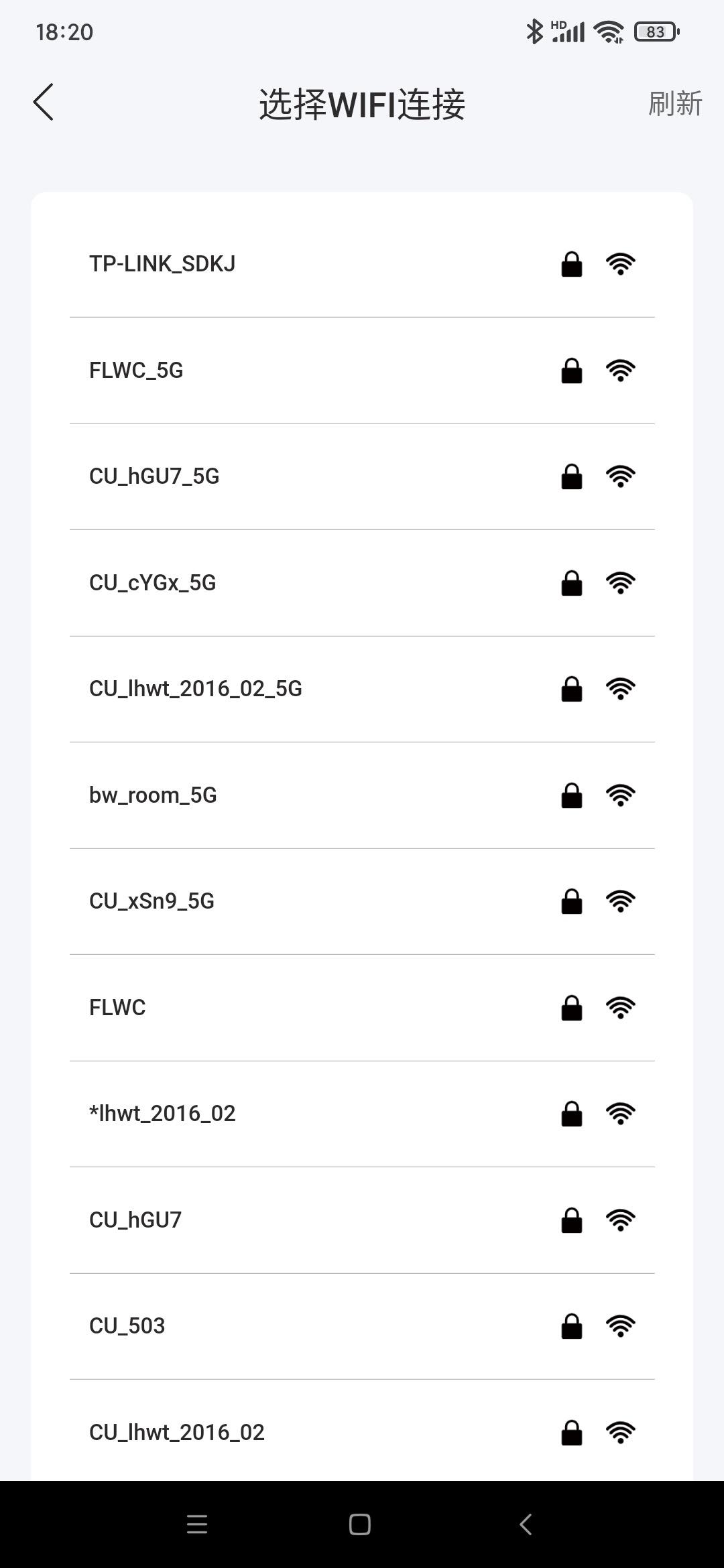Image resolution: width=724 pixels, height=1568 pixels.
Task: Go to the system home screen
Action: coord(360,1524)
